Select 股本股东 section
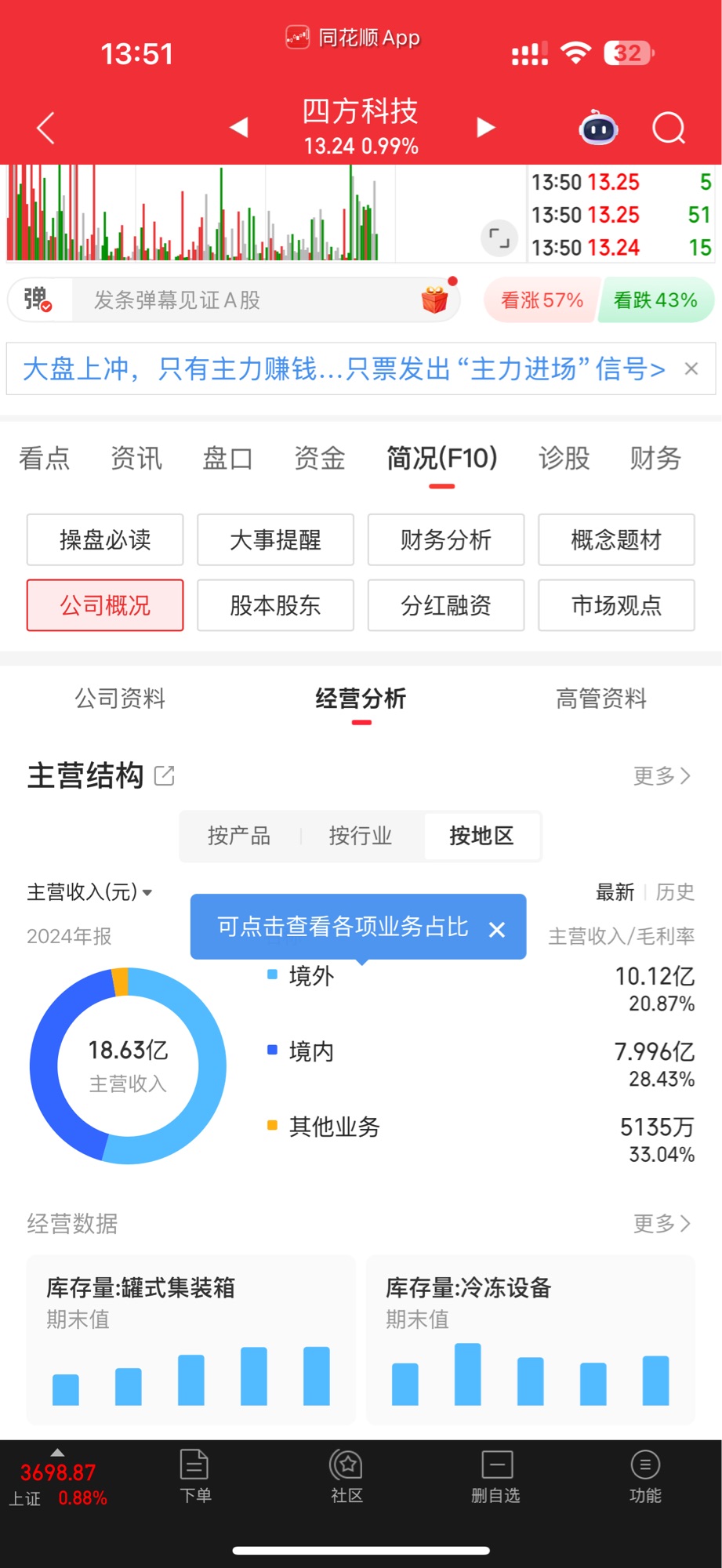Viewport: 722px width, 1568px height. 275,605
